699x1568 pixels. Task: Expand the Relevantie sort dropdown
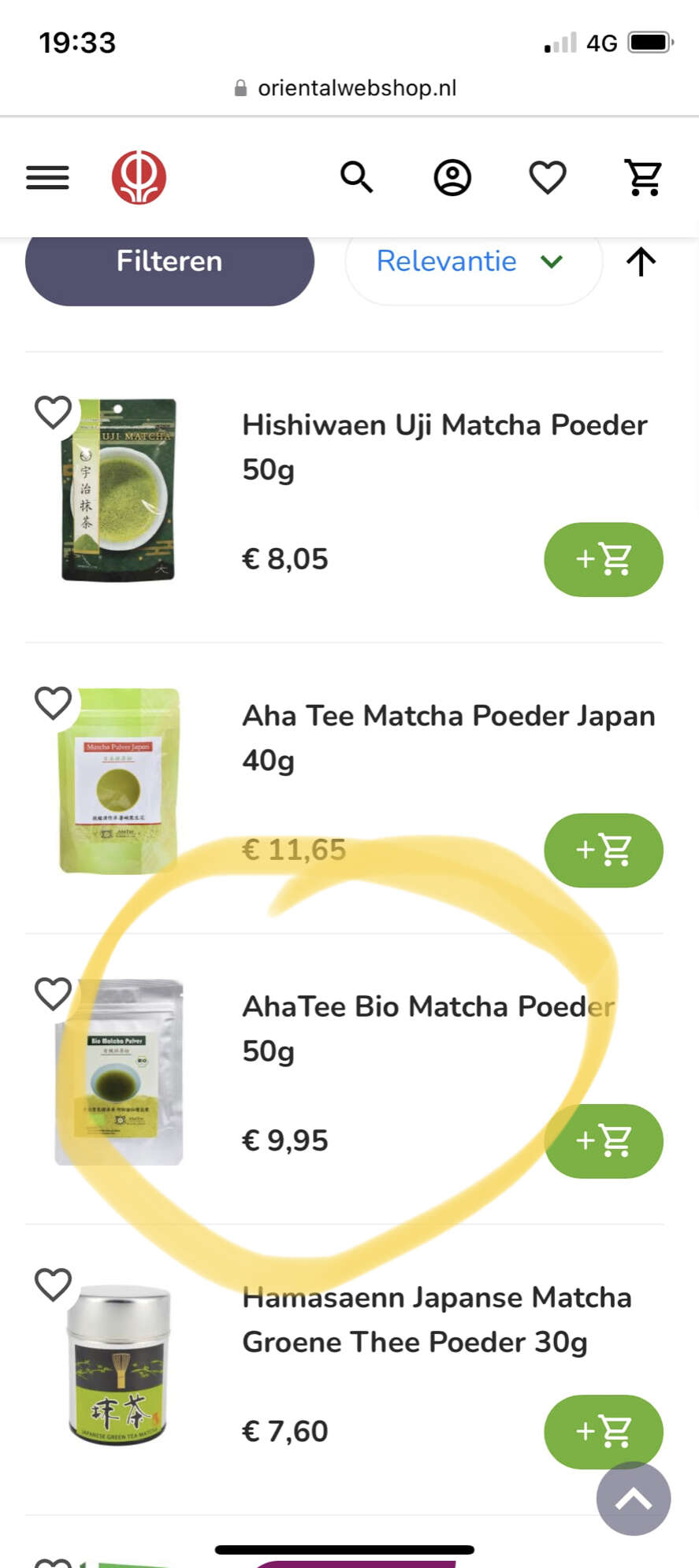473,261
